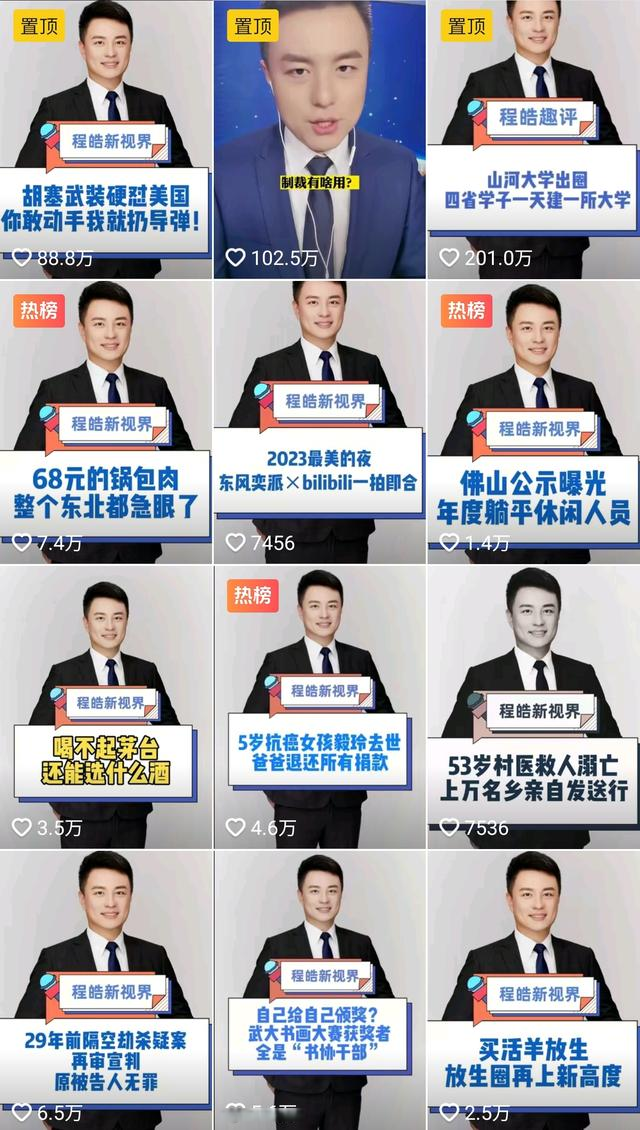Play the pinned video captioned 制裁有啥用?
The height and width of the screenshot is (1130, 640).
(x=320, y=140)
